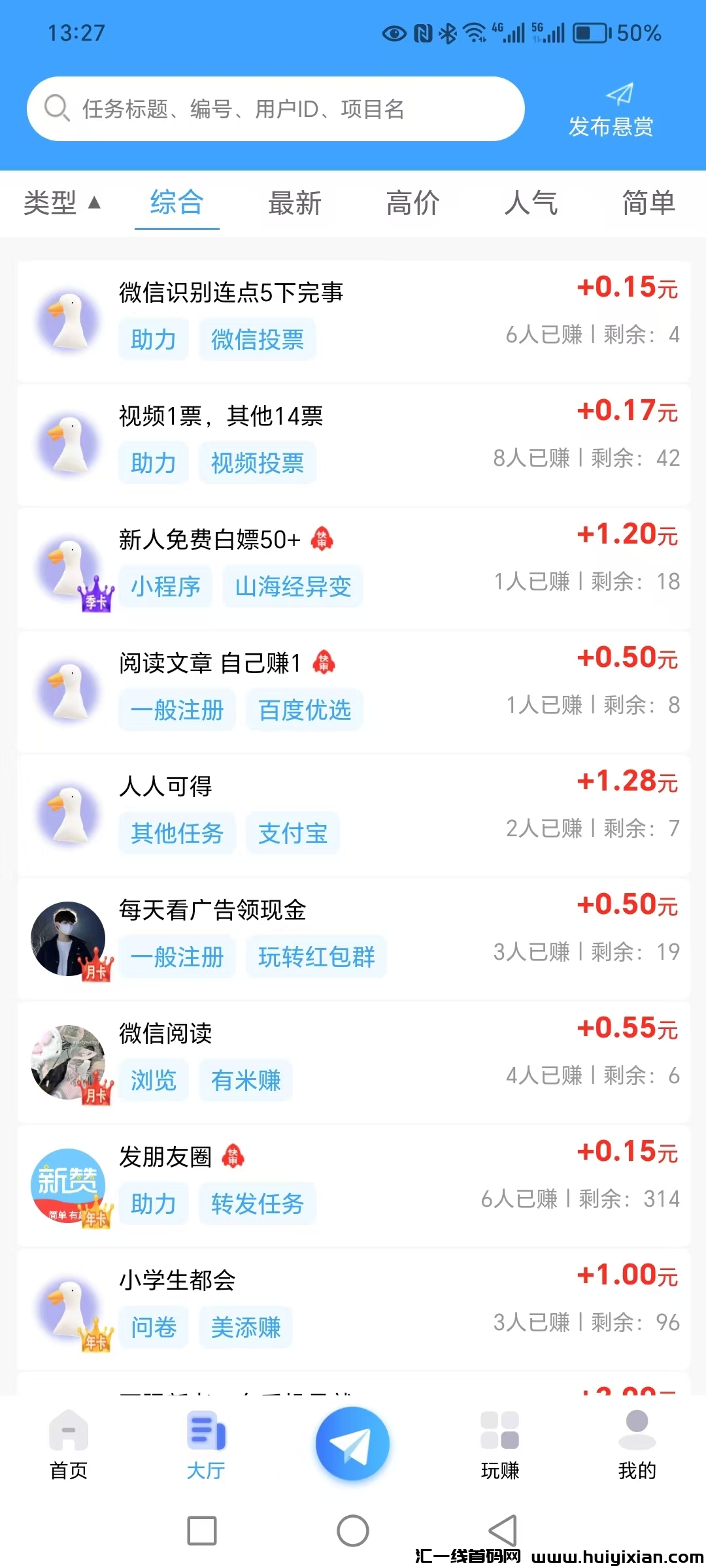Image resolution: width=706 pixels, height=1568 pixels.
Task: Open task 微信识别连点5下完事
Action: [x=353, y=321]
